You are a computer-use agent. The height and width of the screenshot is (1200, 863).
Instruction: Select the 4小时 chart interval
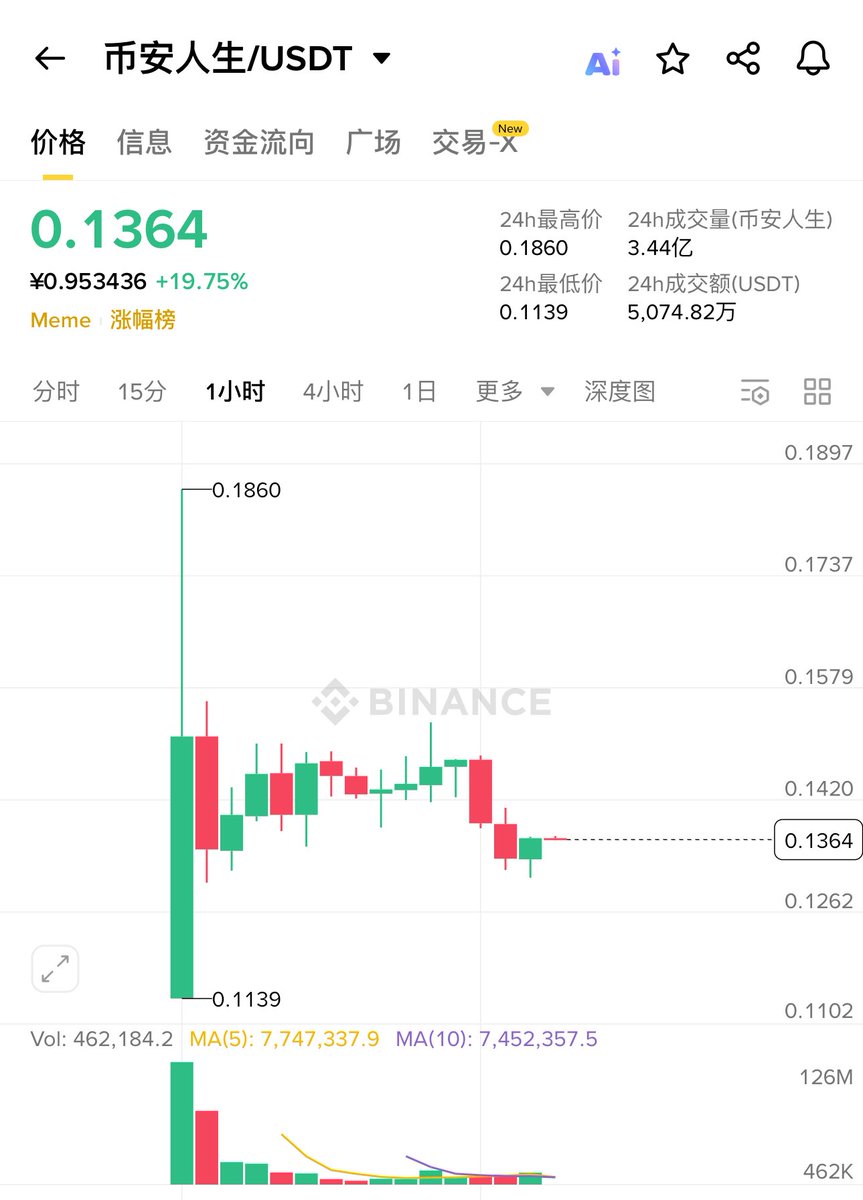333,391
